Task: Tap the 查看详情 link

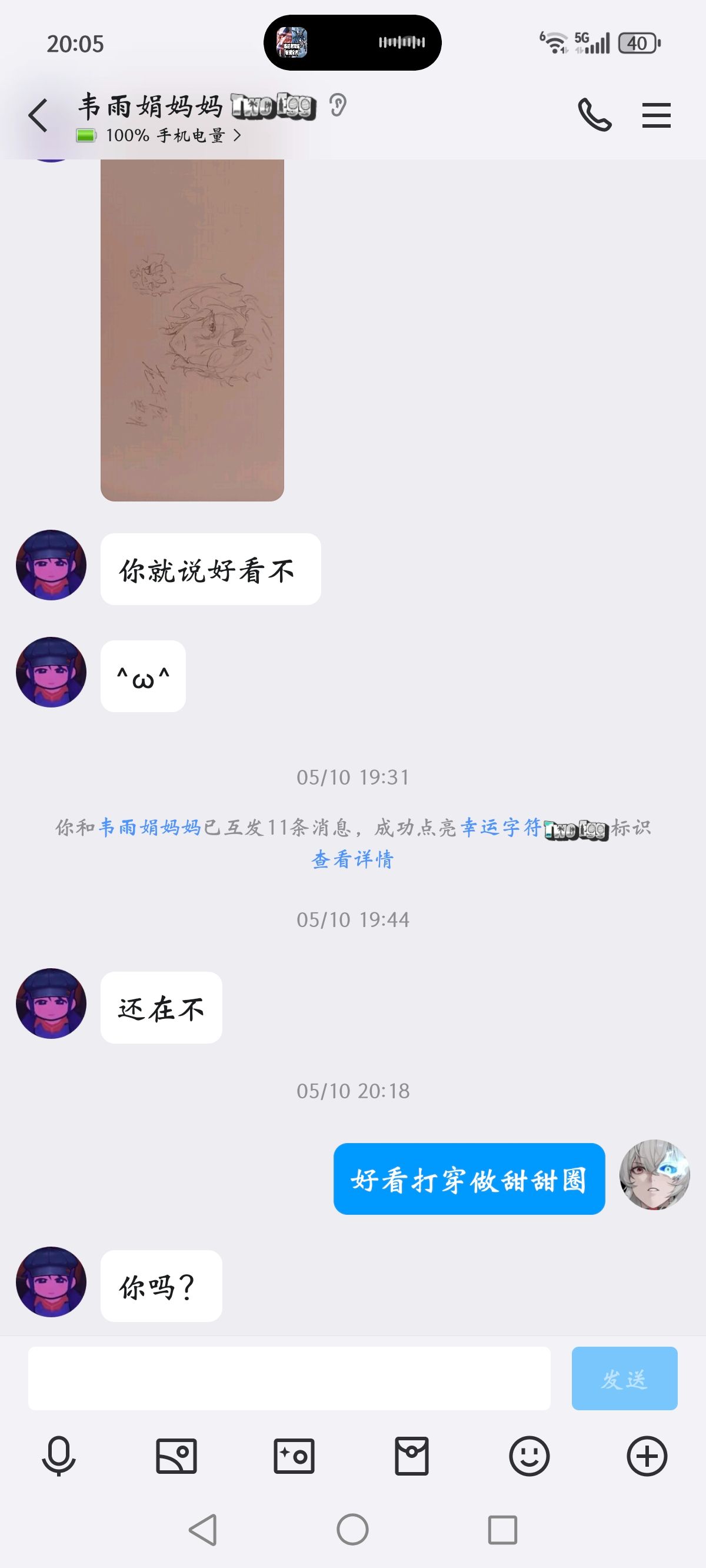Action: click(352, 859)
